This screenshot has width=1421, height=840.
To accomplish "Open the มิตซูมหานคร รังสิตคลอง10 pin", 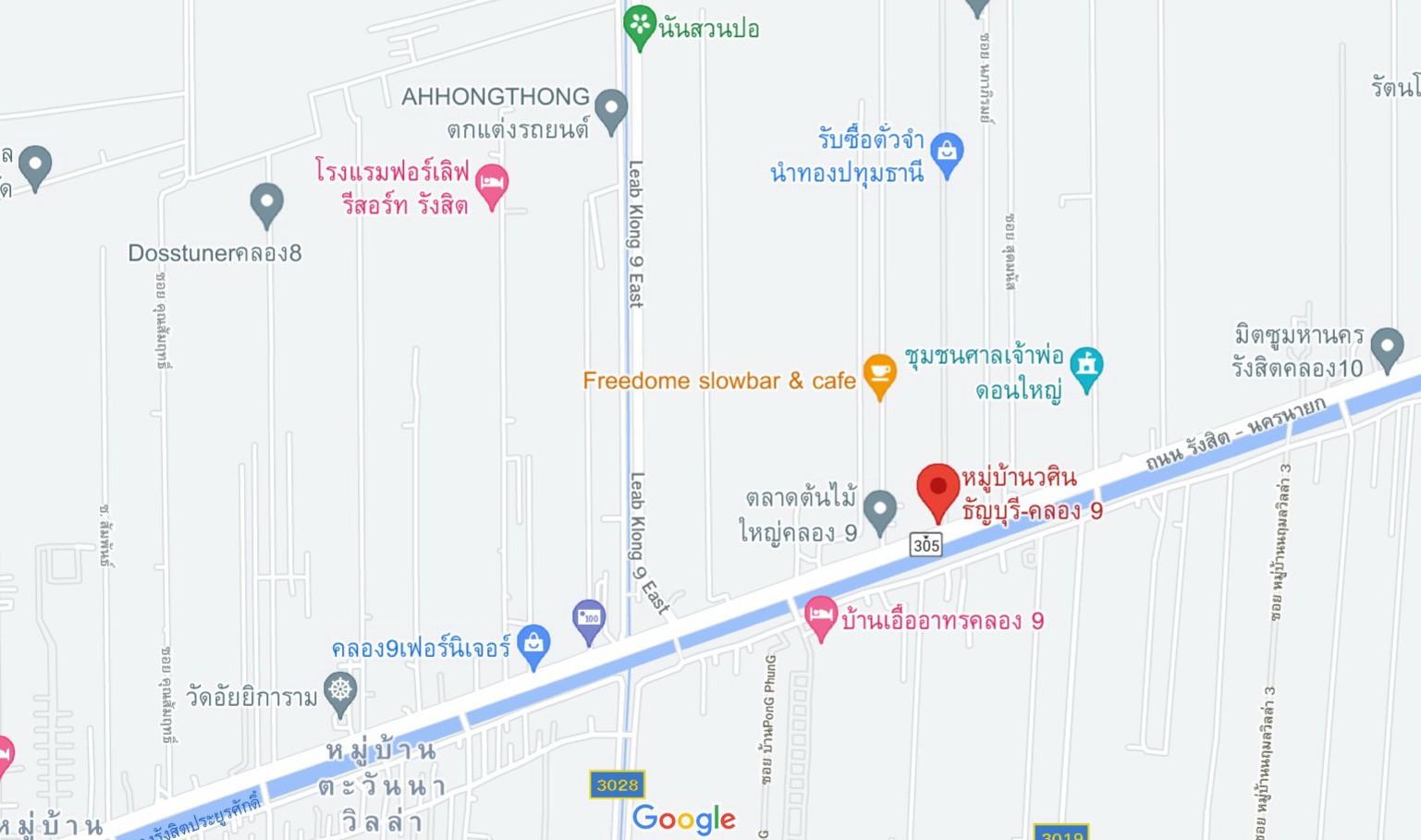I will point(1387,347).
